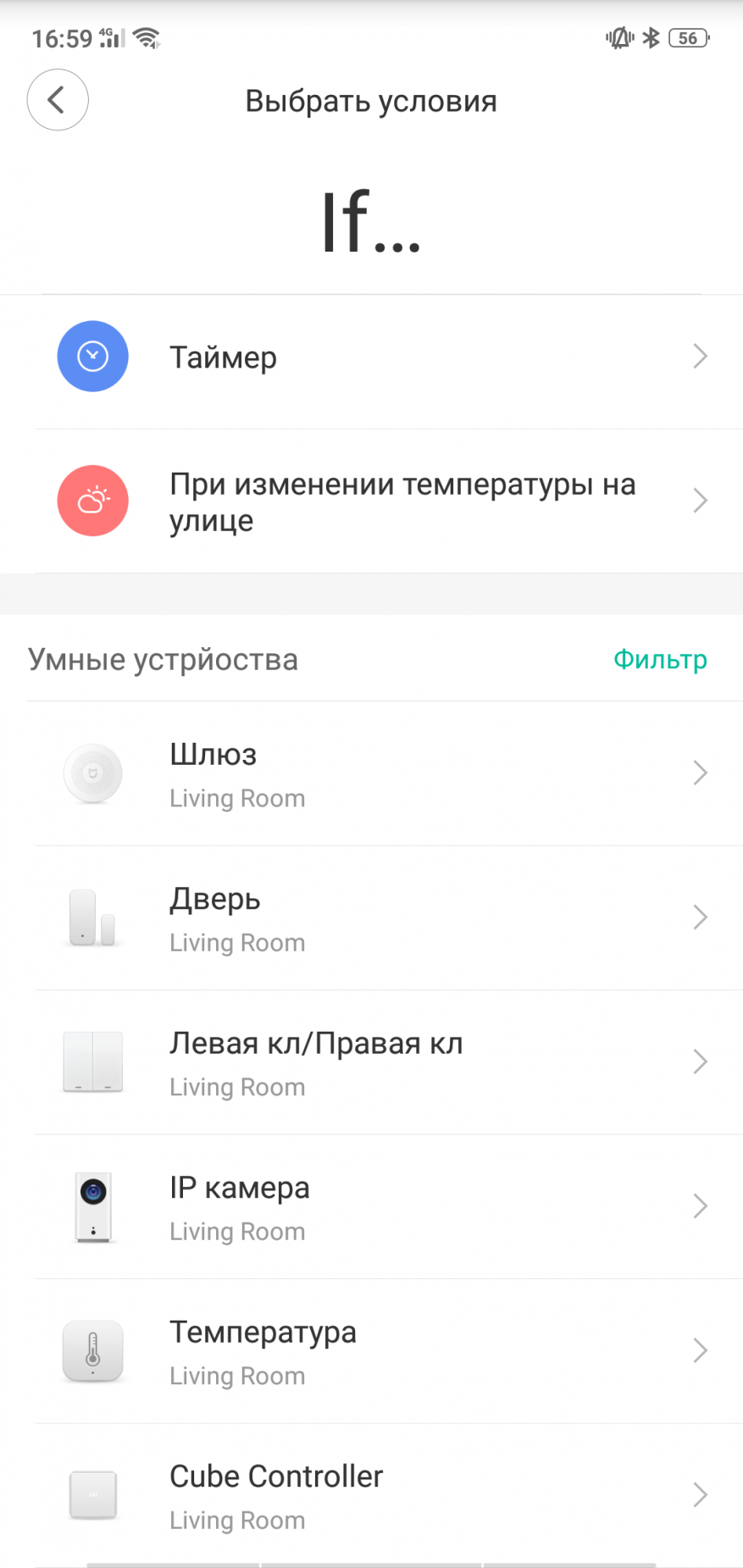Pick the Дверь sensor as condition
This screenshot has height=1568, width=743.
pyautogui.click(x=371, y=918)
